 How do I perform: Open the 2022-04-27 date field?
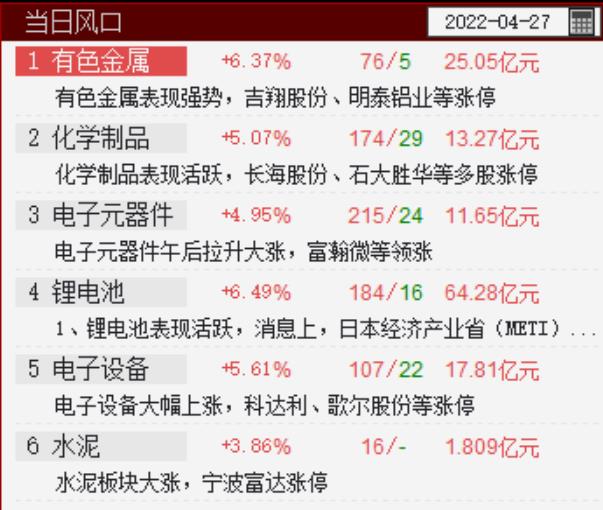click(x=497, y=22)
